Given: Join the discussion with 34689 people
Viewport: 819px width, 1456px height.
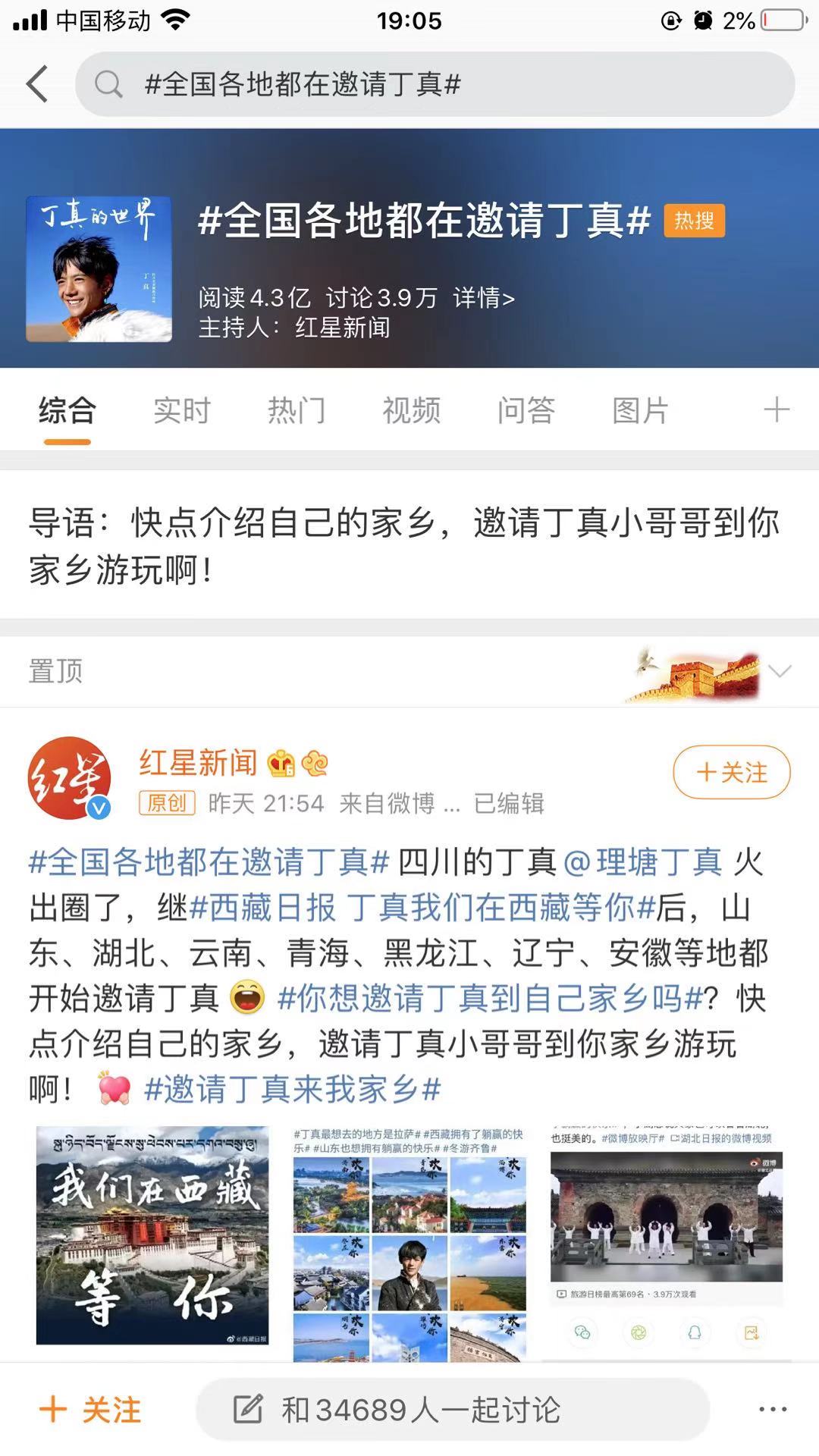Looking at the screenshot, I should pos(452,1410).
